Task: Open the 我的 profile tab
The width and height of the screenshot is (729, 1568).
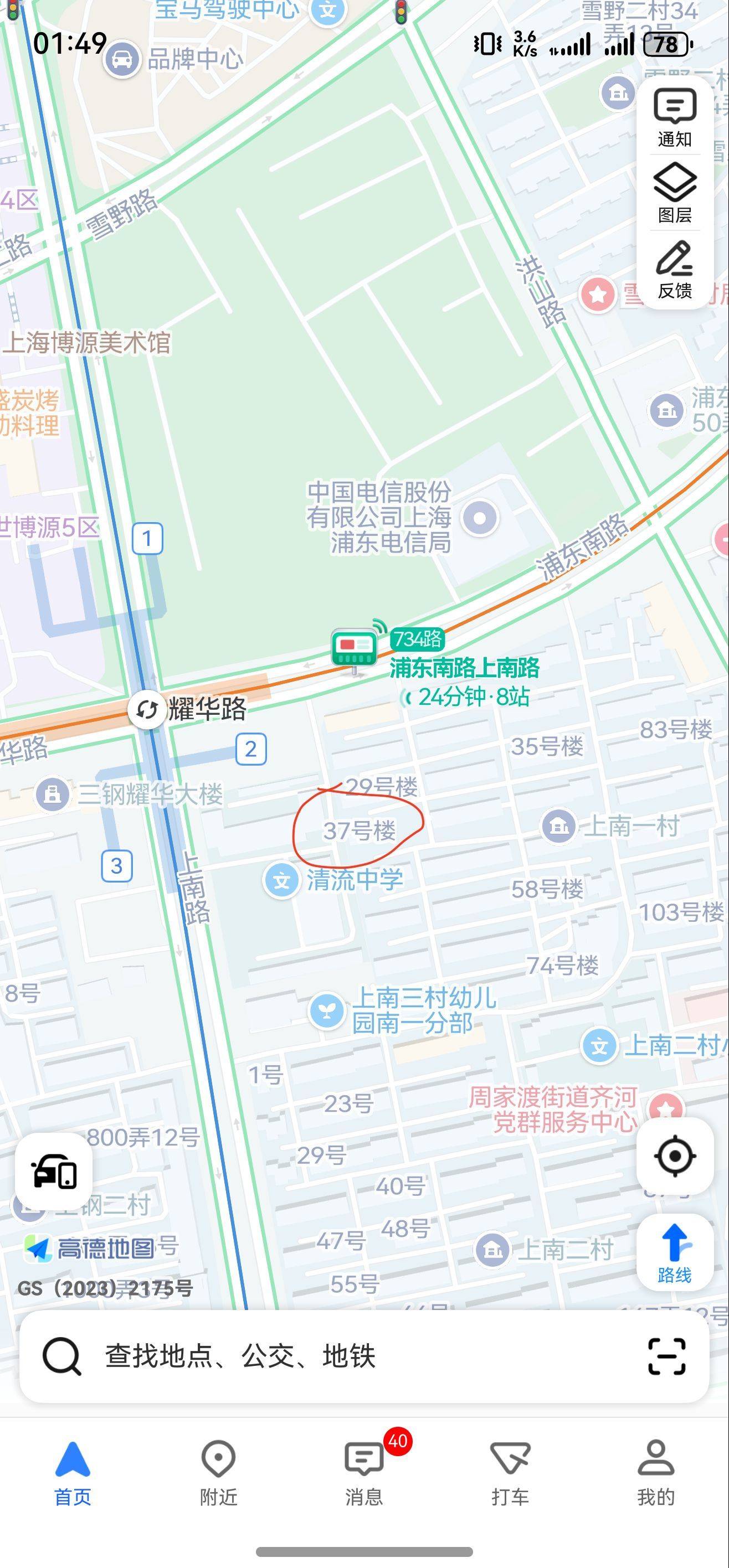Action: pos(656,1473)
